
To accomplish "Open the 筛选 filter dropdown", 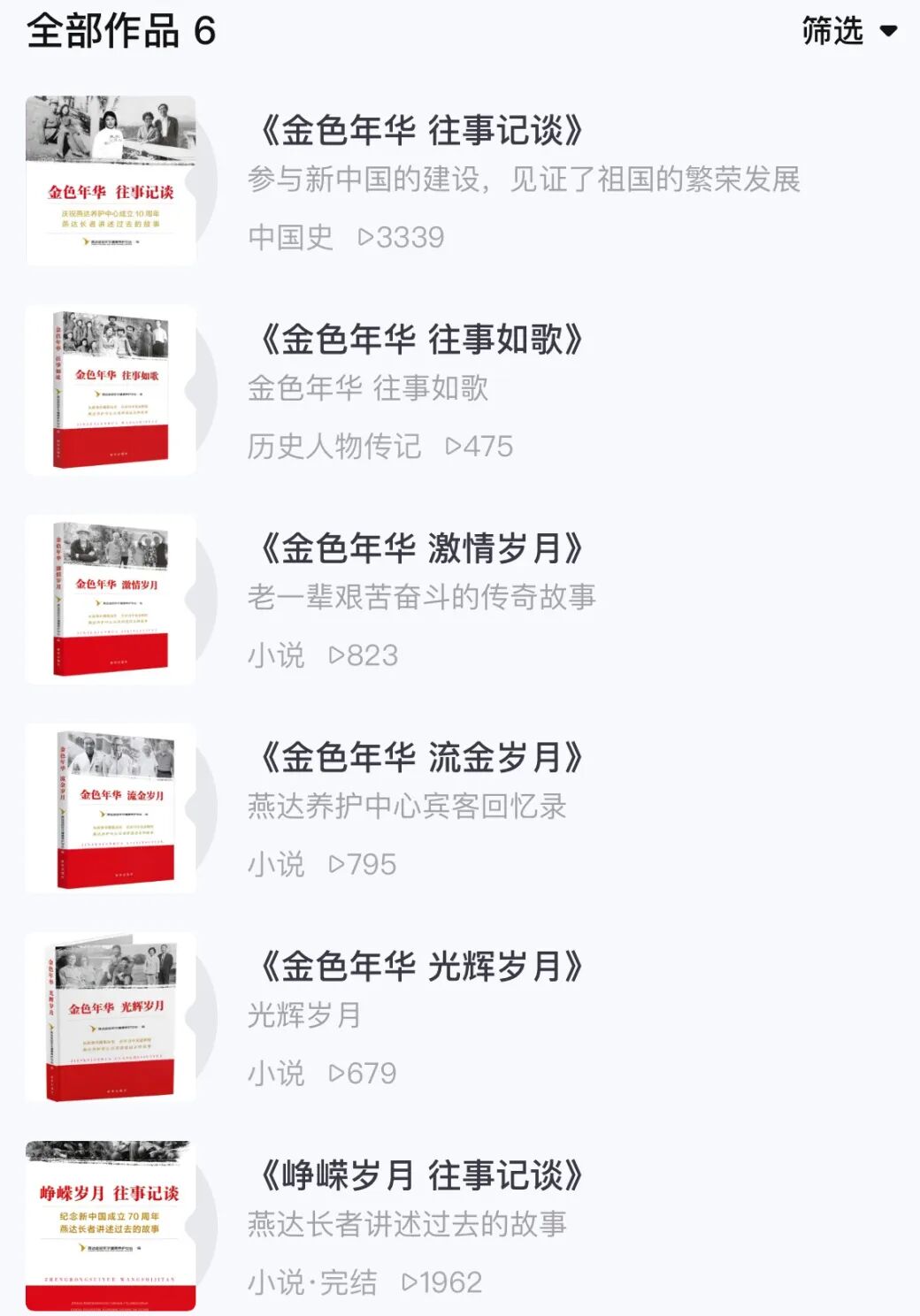I will point(847,31).
